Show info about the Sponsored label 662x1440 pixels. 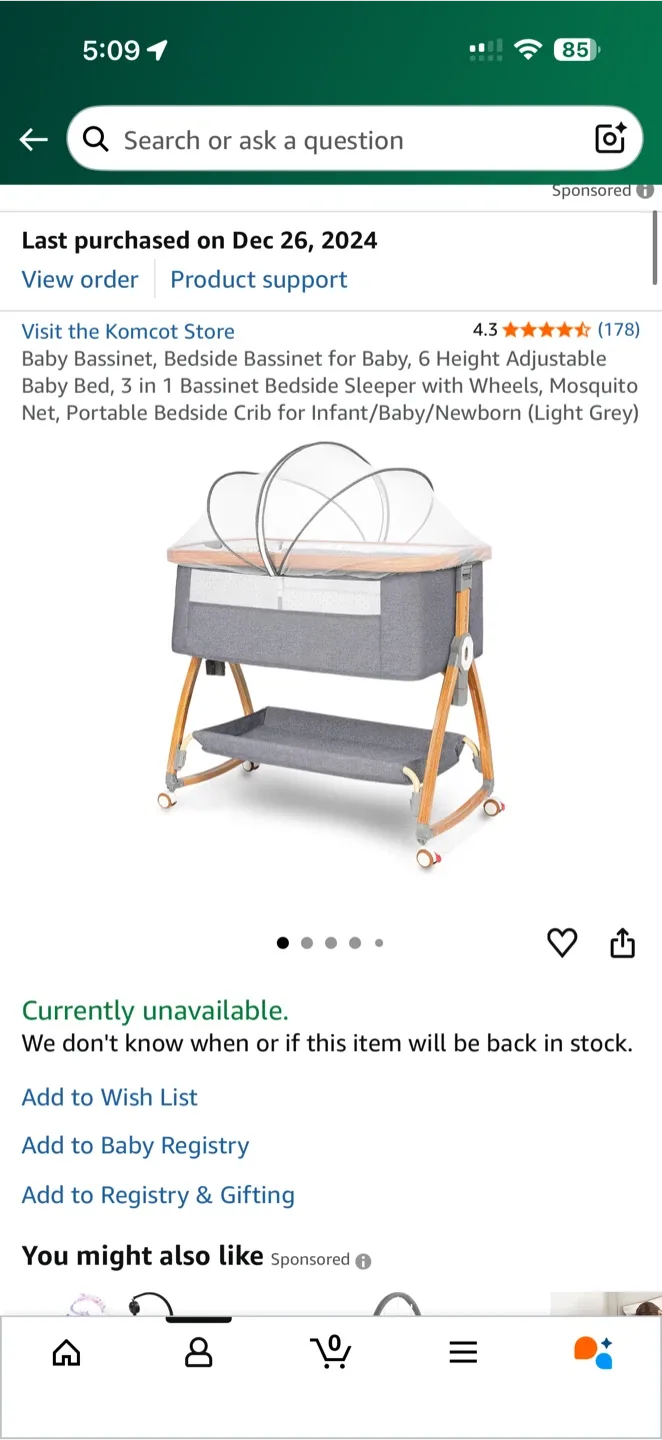(363, 1261)
